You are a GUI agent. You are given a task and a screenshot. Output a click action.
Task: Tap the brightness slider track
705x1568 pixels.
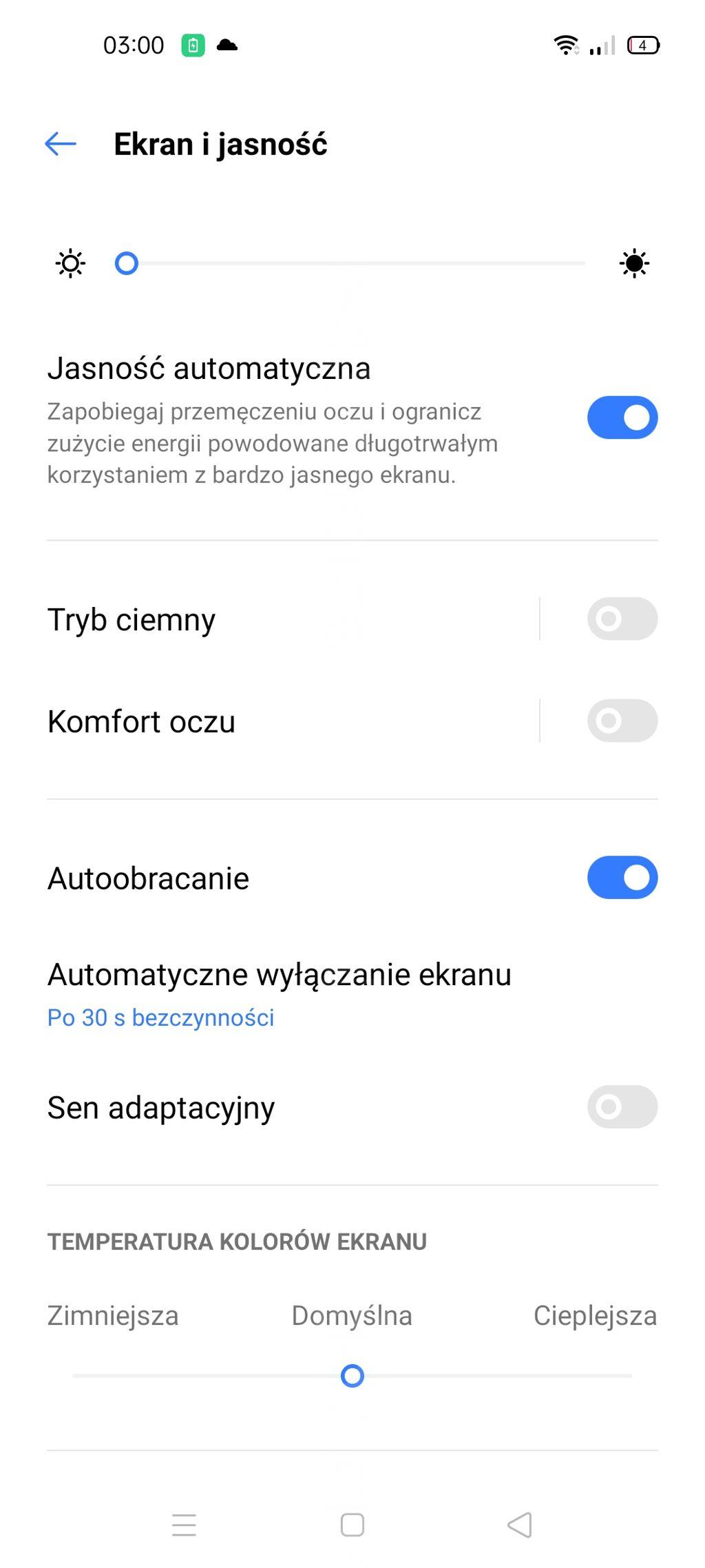tap(350, 263)
